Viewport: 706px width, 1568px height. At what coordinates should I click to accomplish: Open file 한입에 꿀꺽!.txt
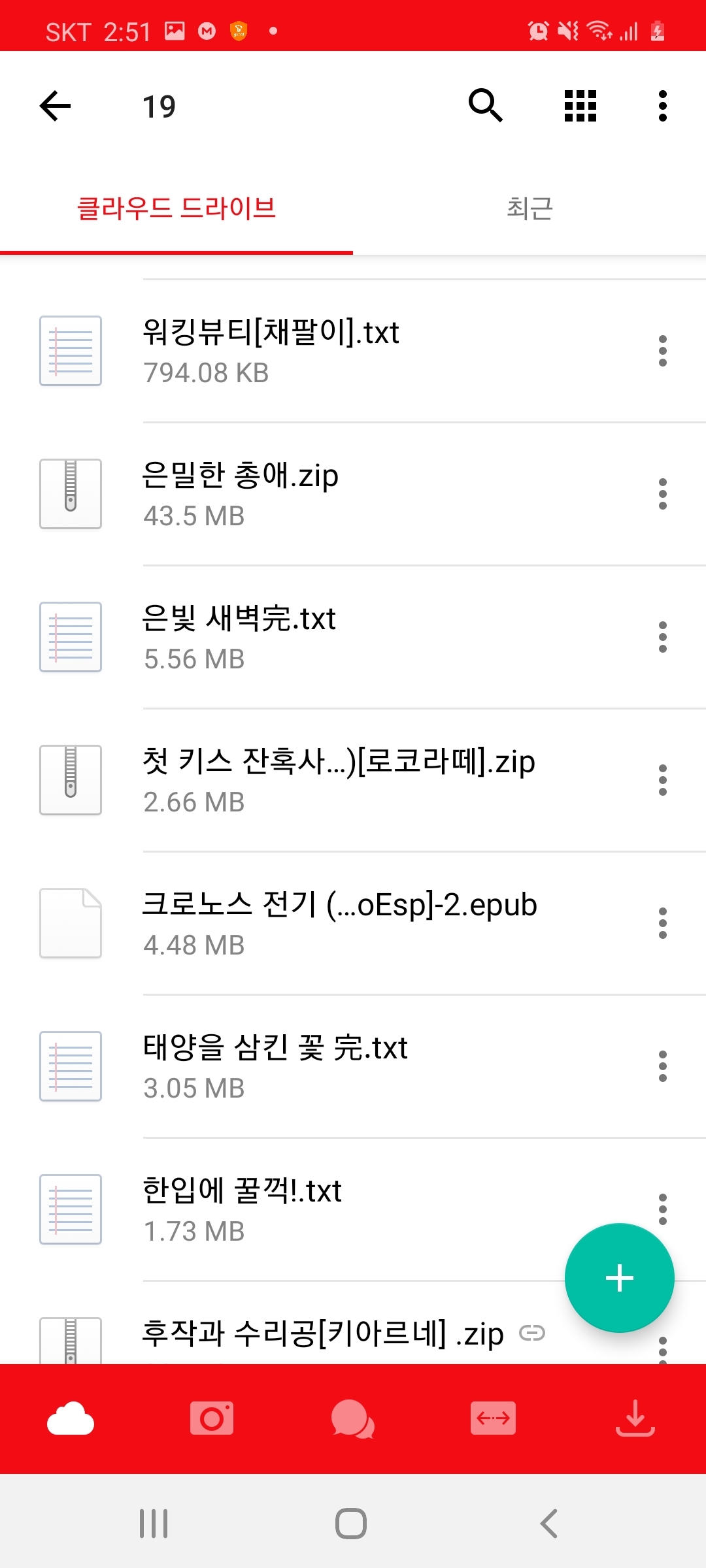click(243, 1209)
